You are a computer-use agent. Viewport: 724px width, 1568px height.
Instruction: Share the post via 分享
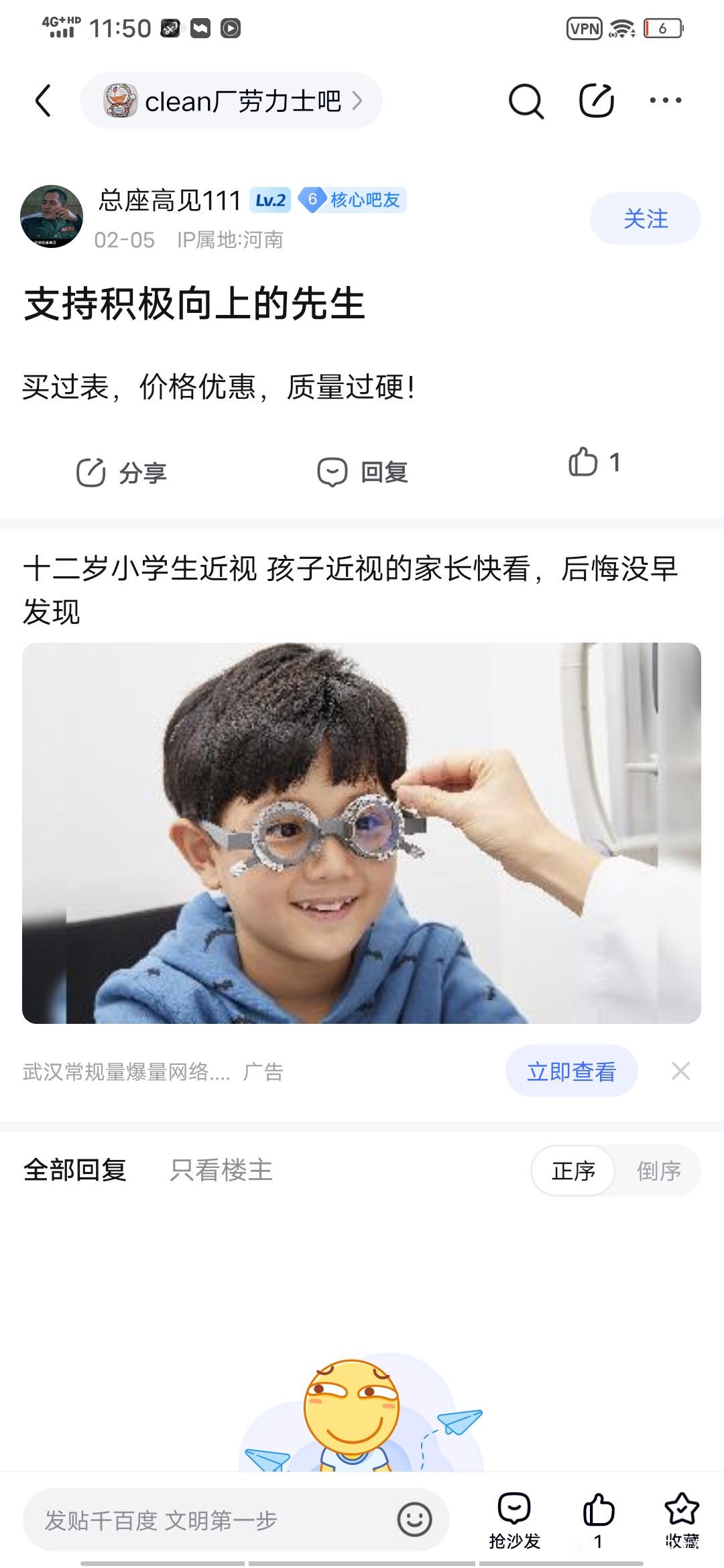(x=121, y=472)
